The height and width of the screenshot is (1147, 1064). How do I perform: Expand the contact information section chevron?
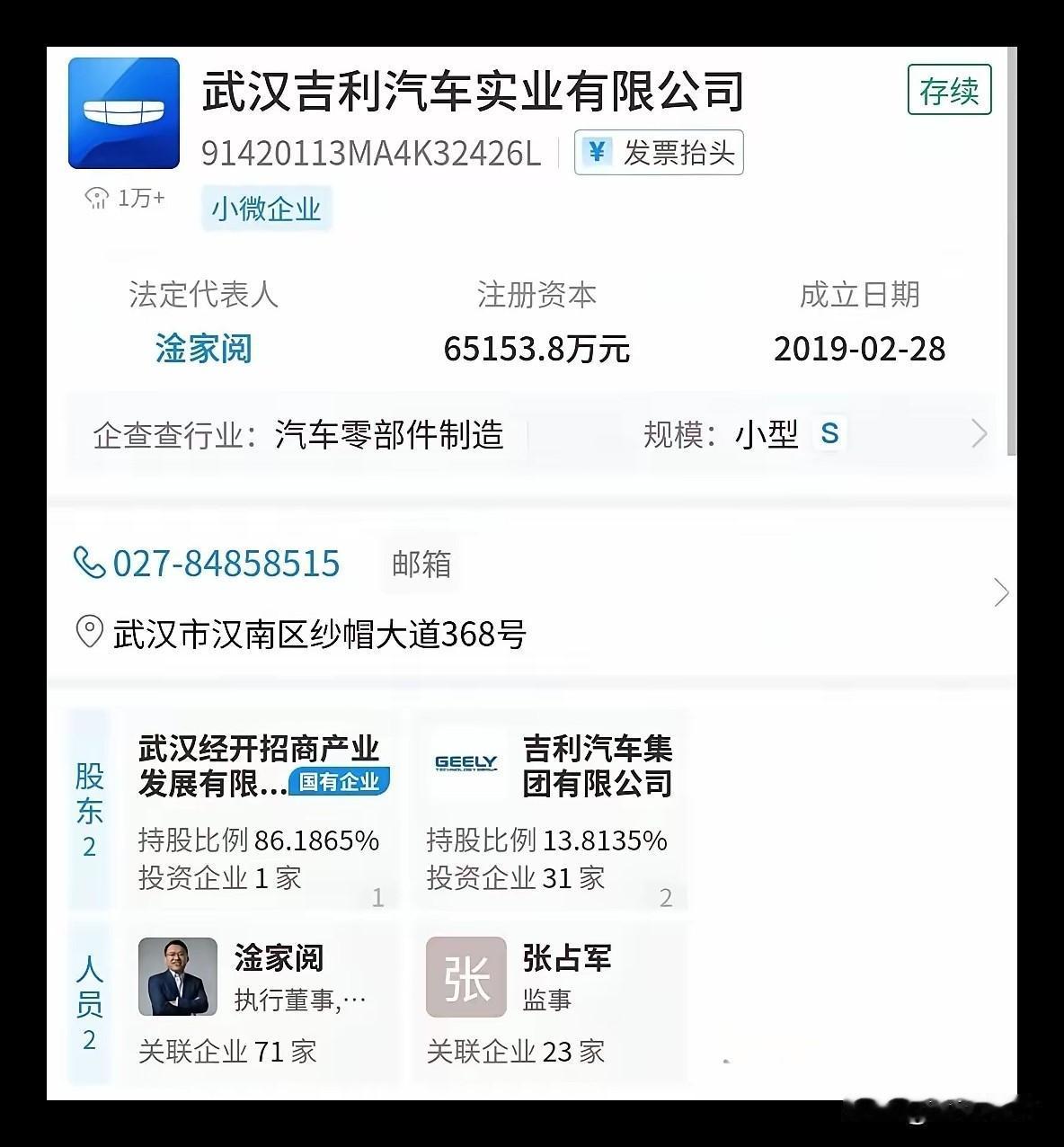[x=1000, y=592]
